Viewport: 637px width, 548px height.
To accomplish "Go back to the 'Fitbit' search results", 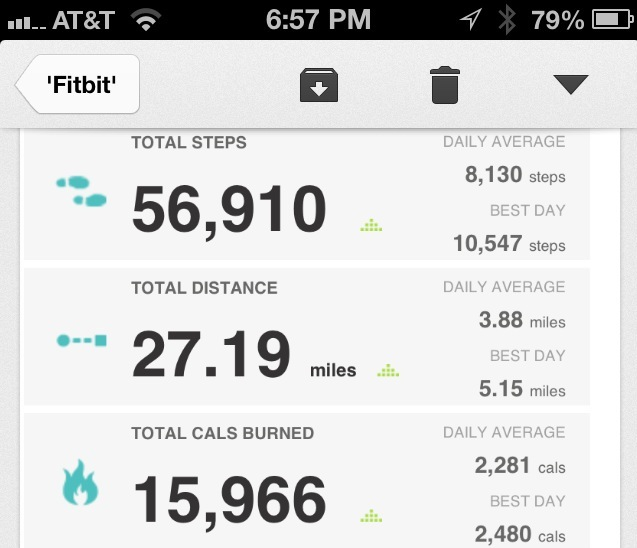I will [x=78, y=84].
